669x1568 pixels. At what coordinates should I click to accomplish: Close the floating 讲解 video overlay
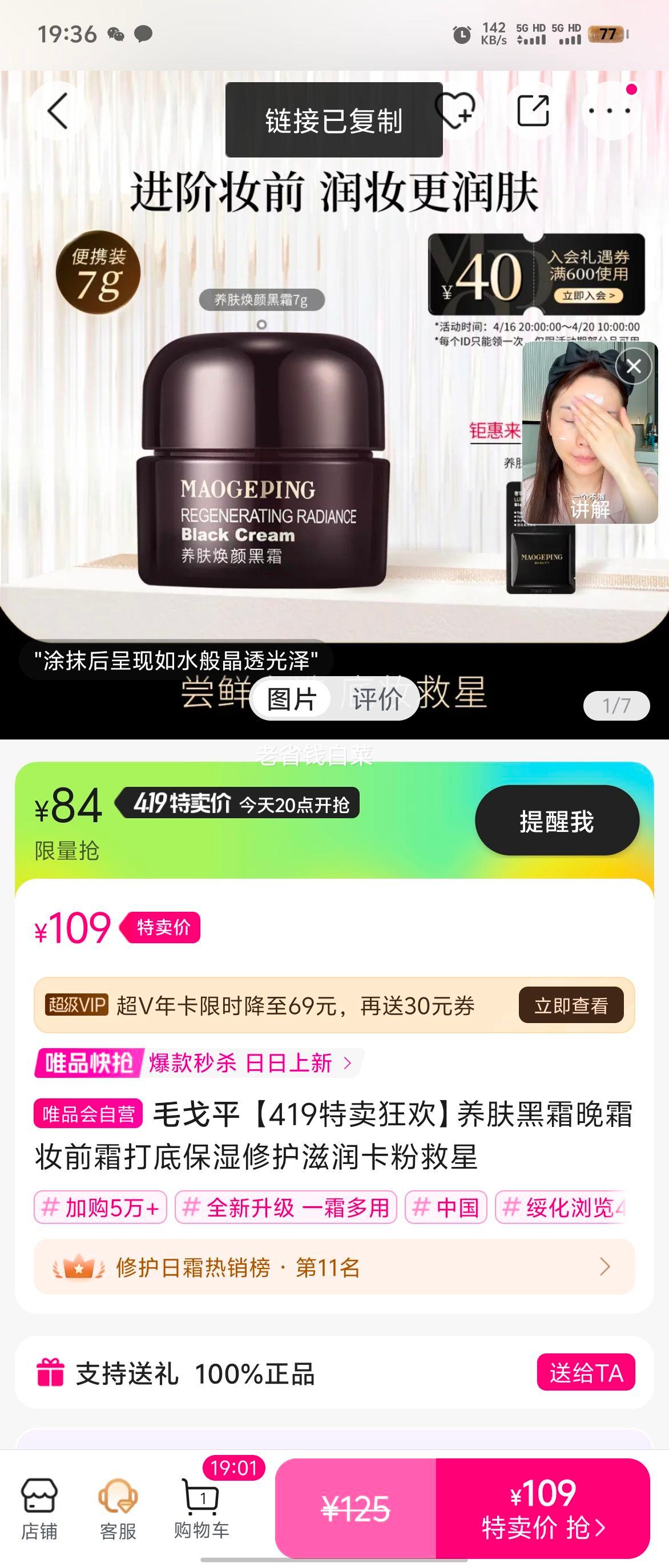click(x=633, y=365)
